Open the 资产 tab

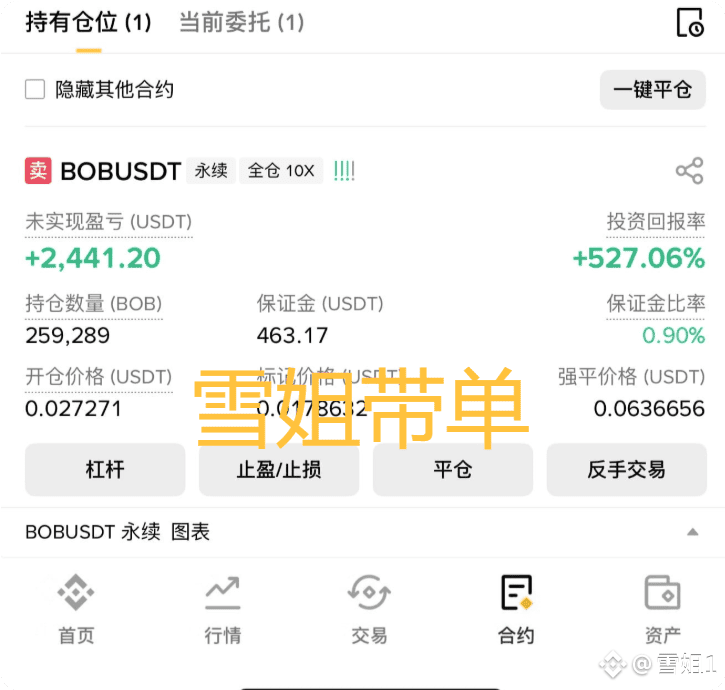(x=662, y=609)
